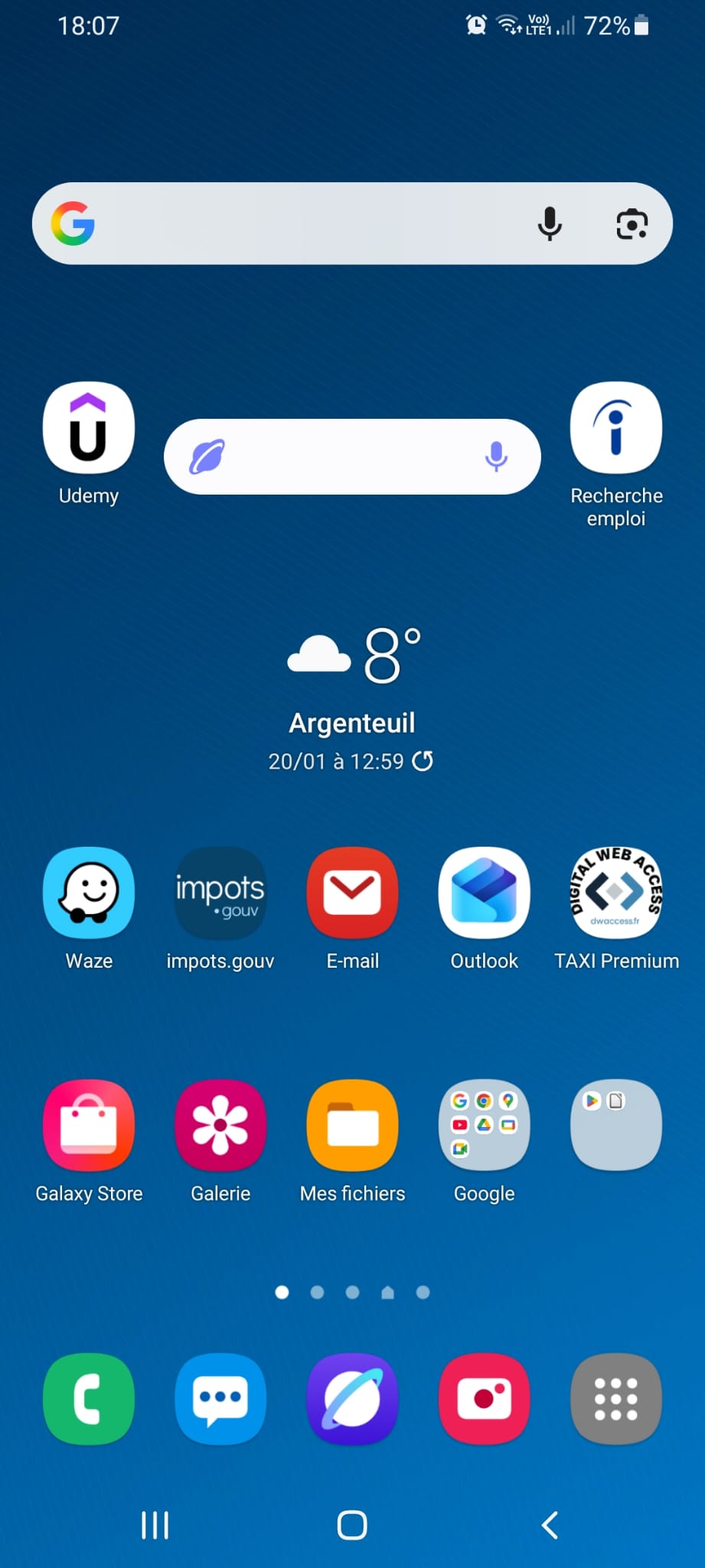Launch the impots.gouv app
The width and height of the screenshot is (705, 1568).
point(220,892)
